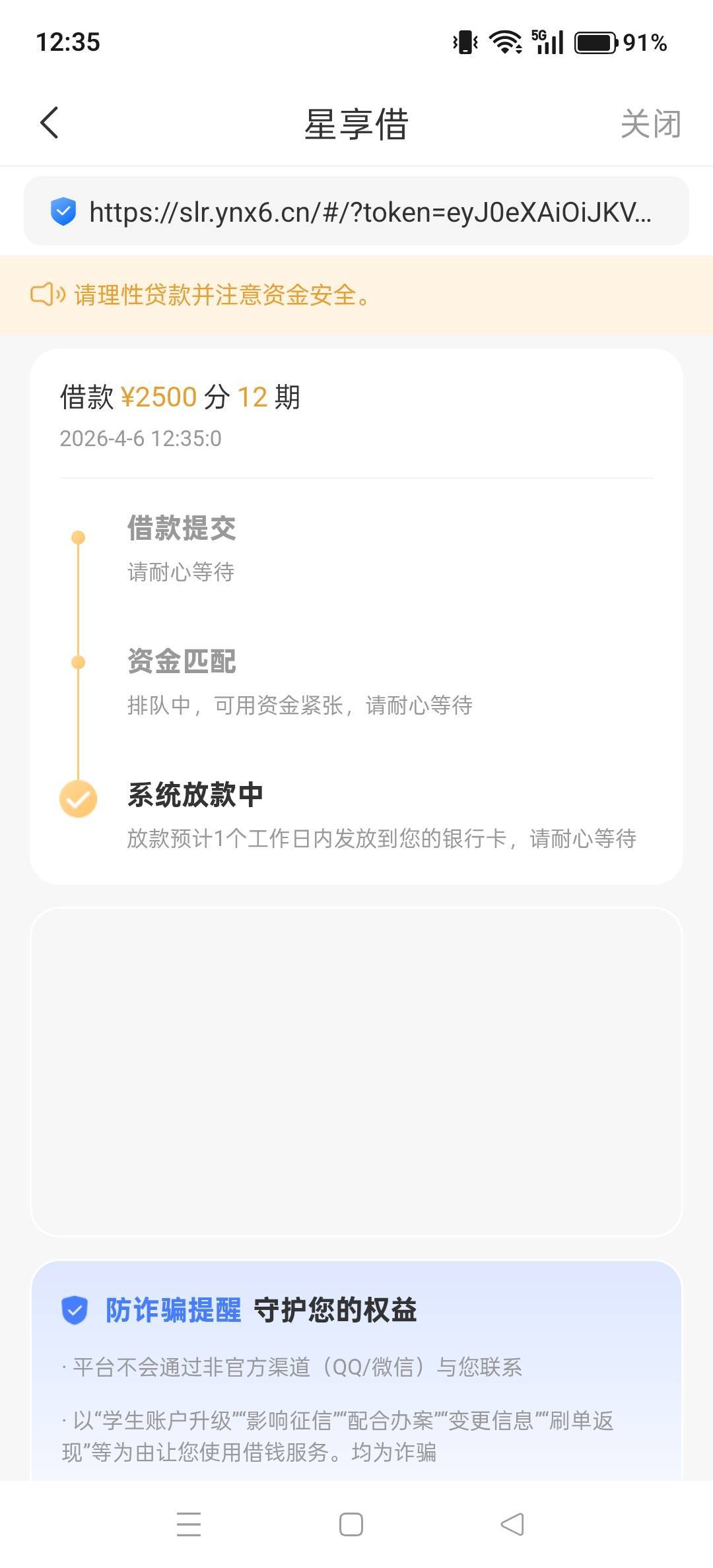Open the system recent apps menu
713x1568 pixels.
[189, 1524]
